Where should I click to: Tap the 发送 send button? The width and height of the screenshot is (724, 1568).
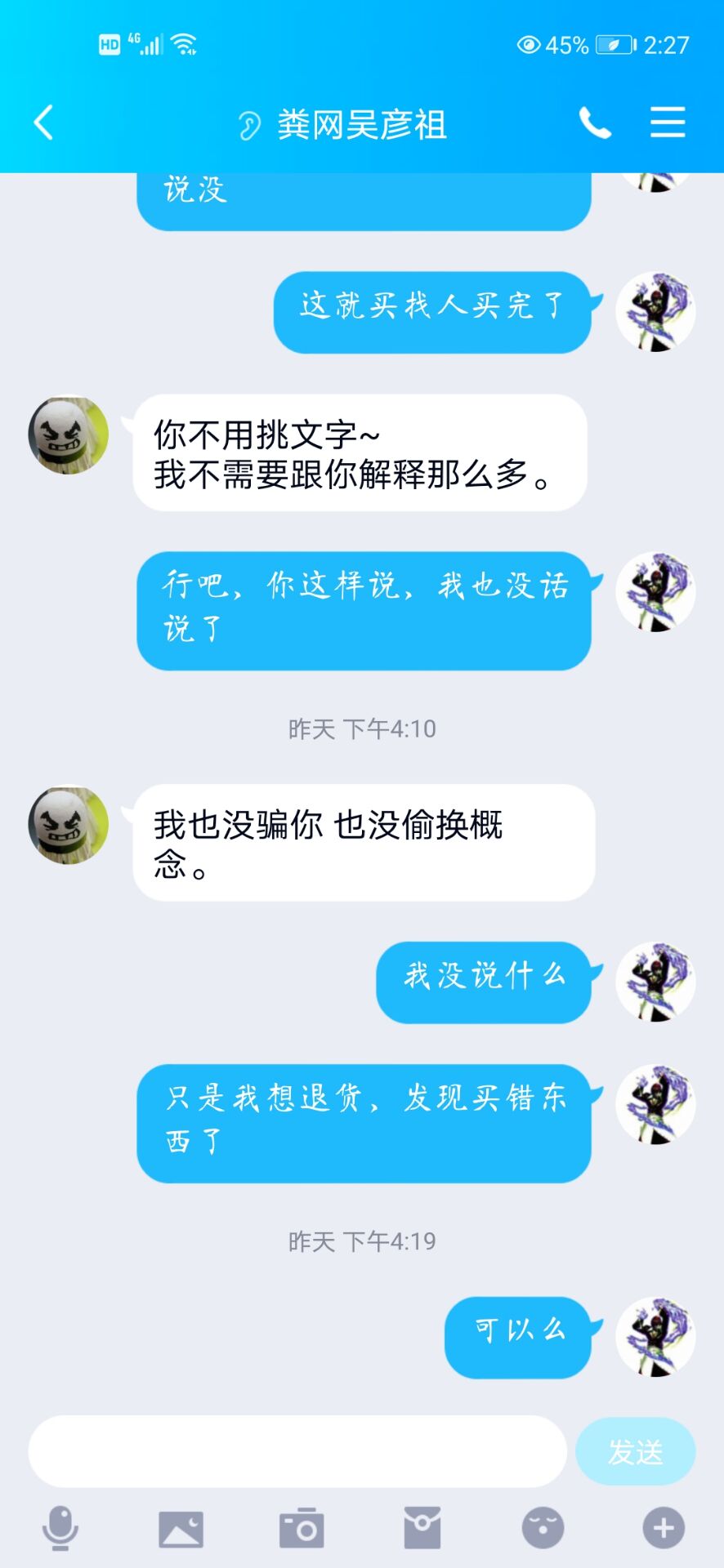635,1451
